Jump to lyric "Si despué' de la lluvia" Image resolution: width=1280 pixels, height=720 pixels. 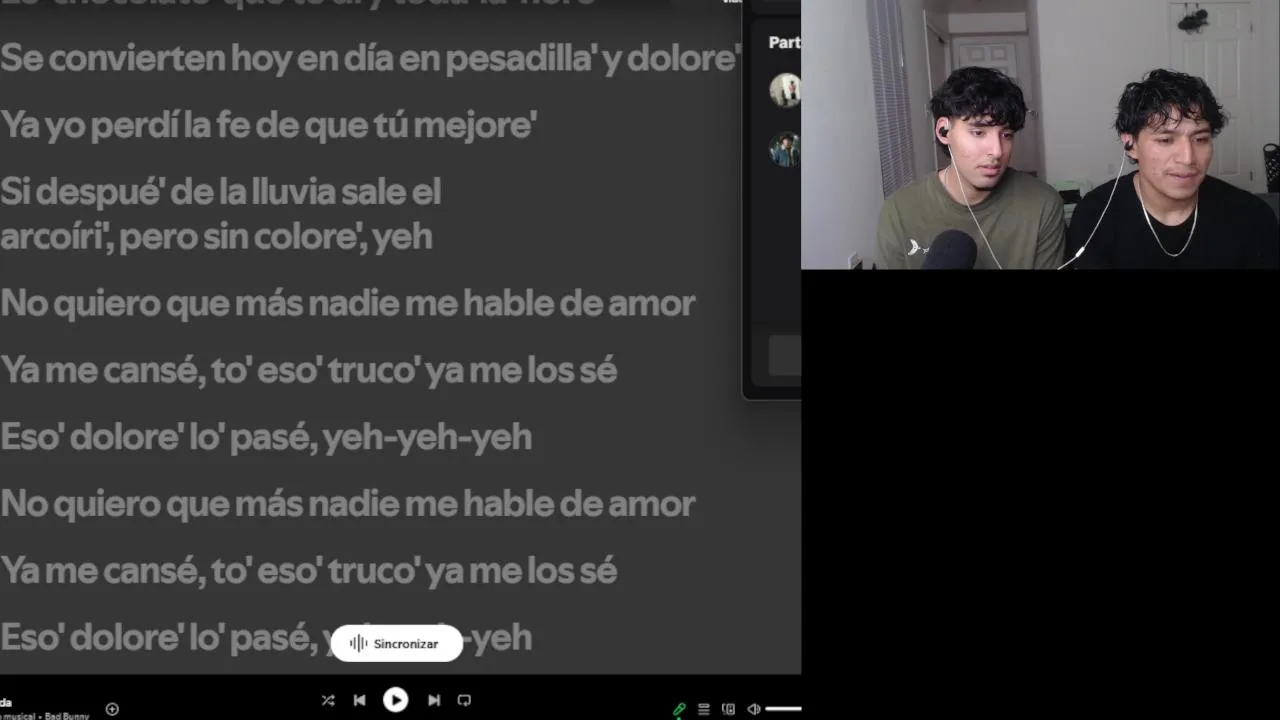coord(221,191)
